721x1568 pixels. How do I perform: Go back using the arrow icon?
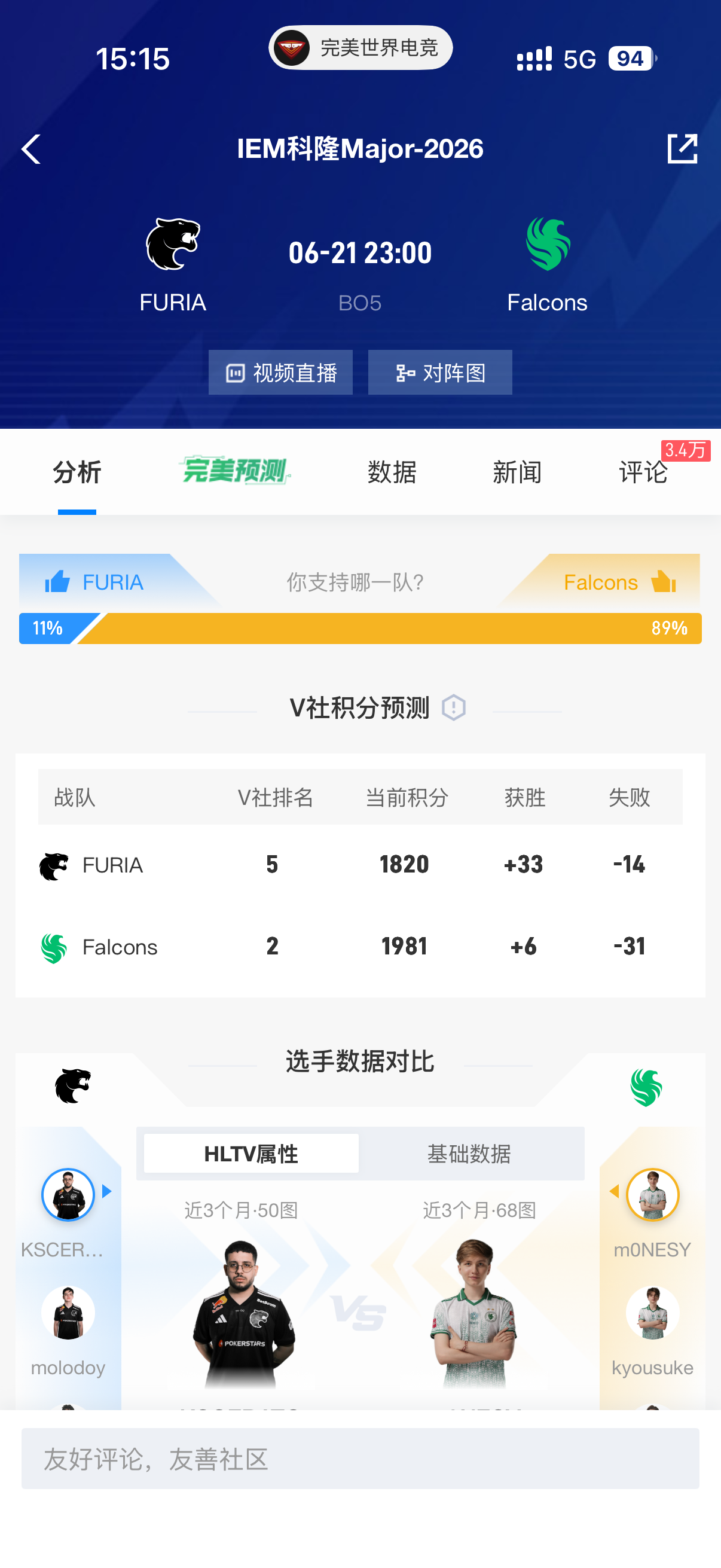click(x=31, y=149)
